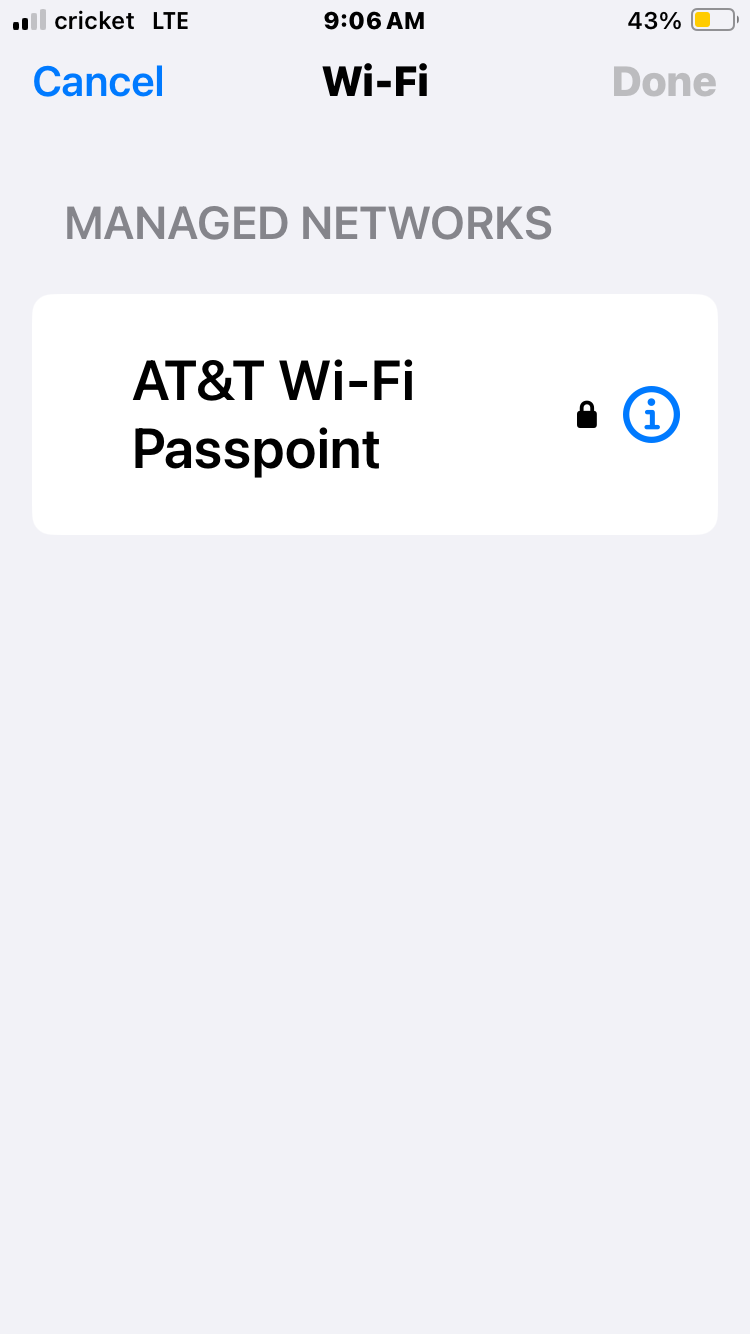Select the AT&T Wi-Fi Passpoint network row
The image size is (750, 1334).
[300, 414]
